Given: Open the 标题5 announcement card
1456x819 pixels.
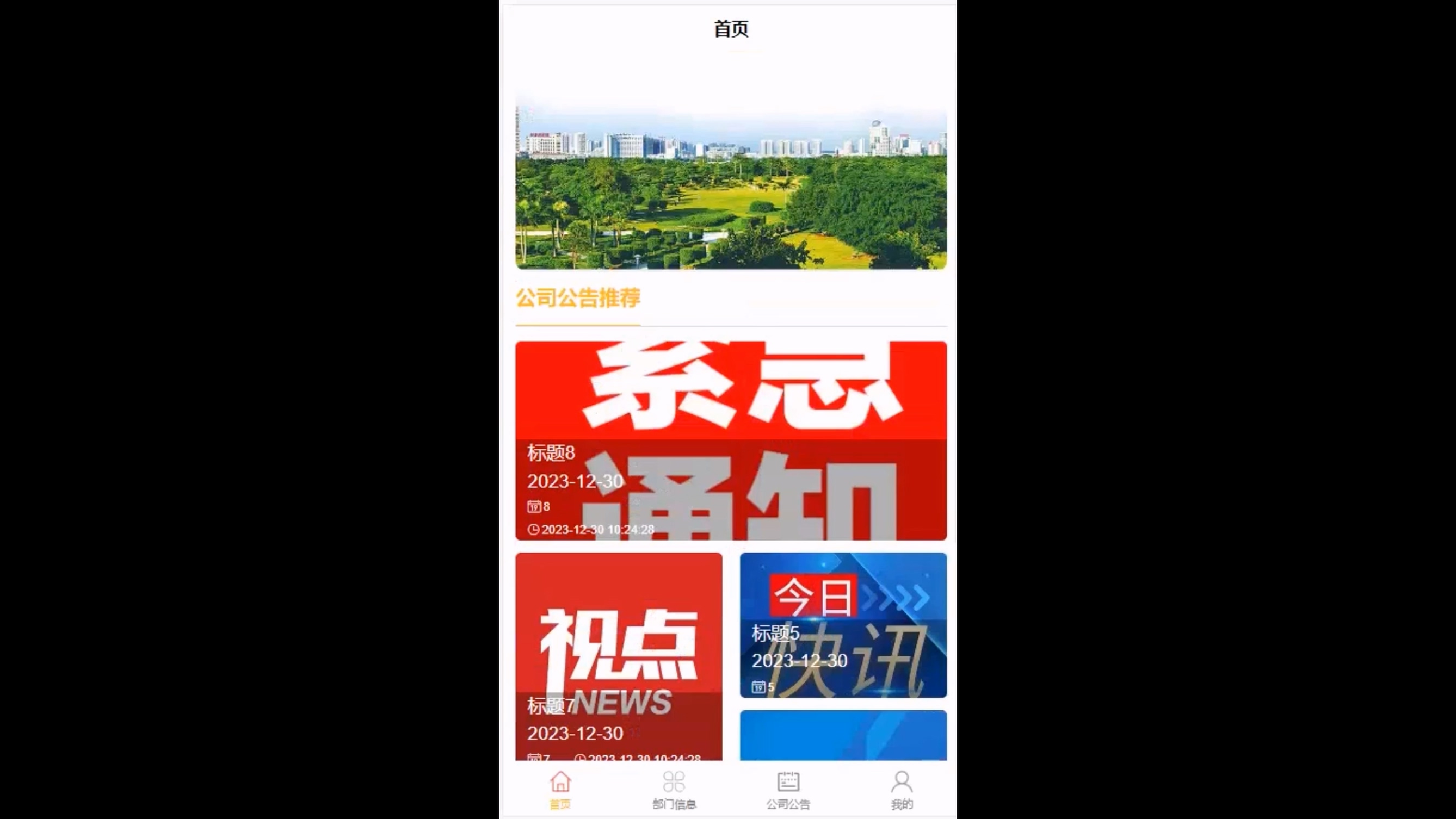Looking at the screenshot, I should (x=843, y=625).
